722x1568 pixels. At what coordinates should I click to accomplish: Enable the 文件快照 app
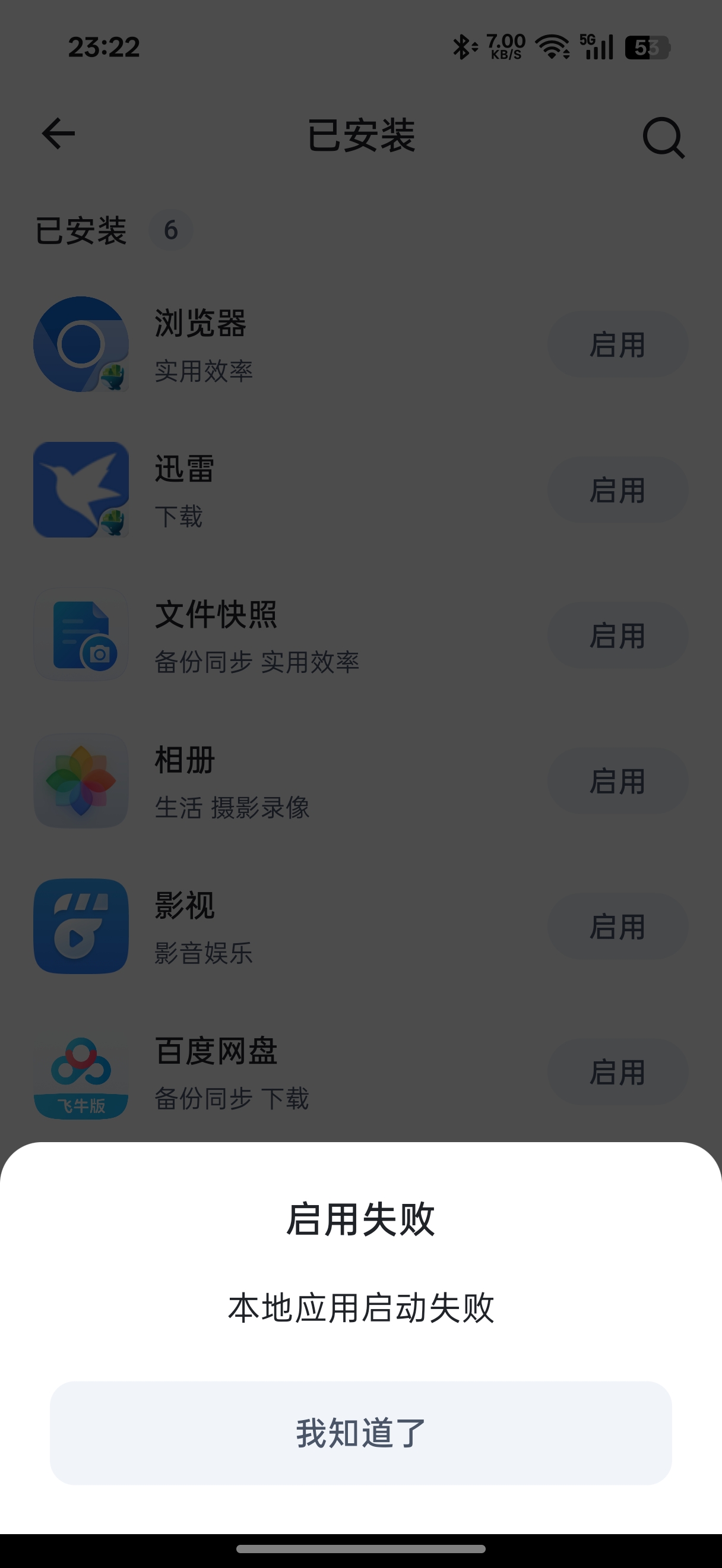[x=617, y=636]
